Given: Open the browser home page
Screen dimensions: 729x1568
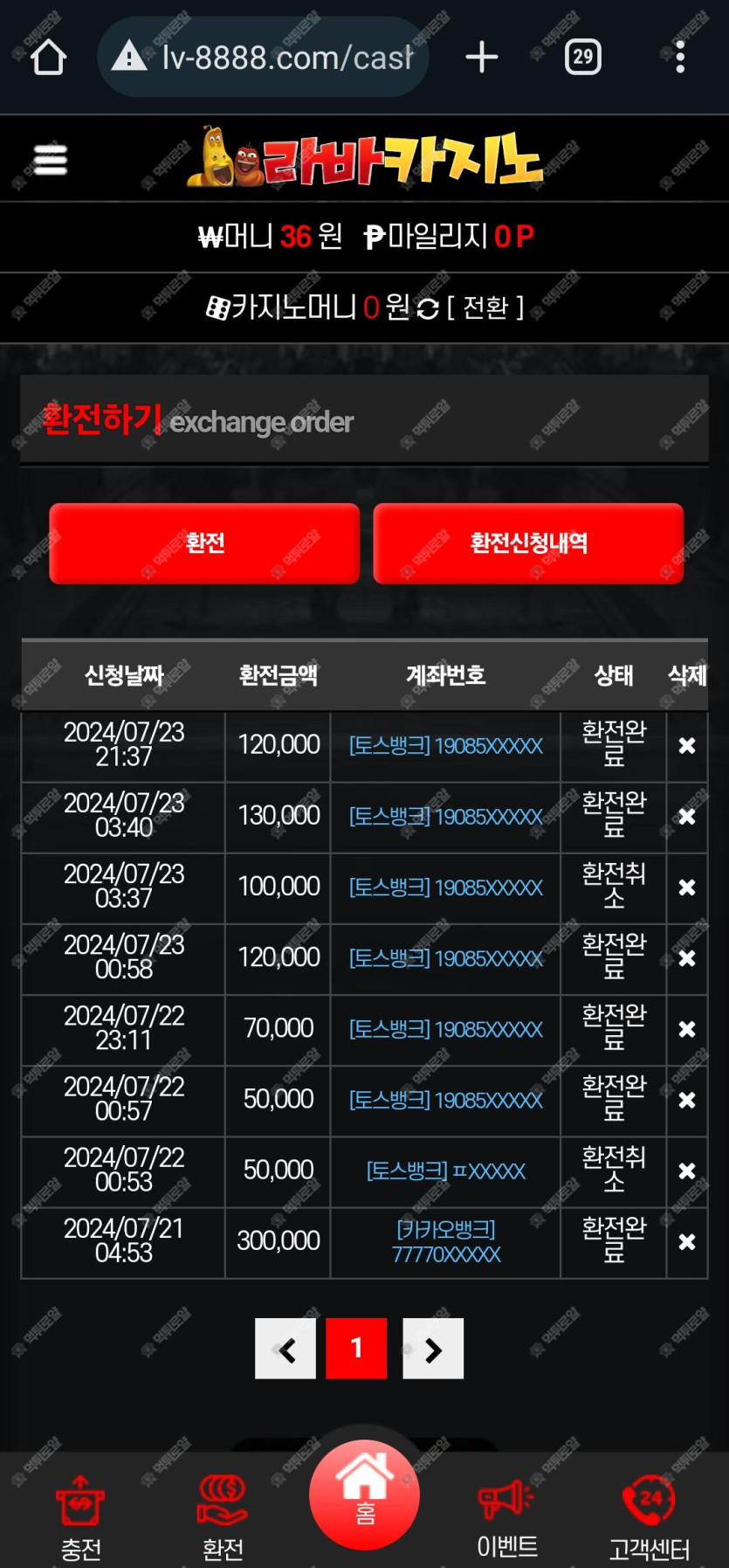Looking at the screenshot, I should click(x=48, y=58).
